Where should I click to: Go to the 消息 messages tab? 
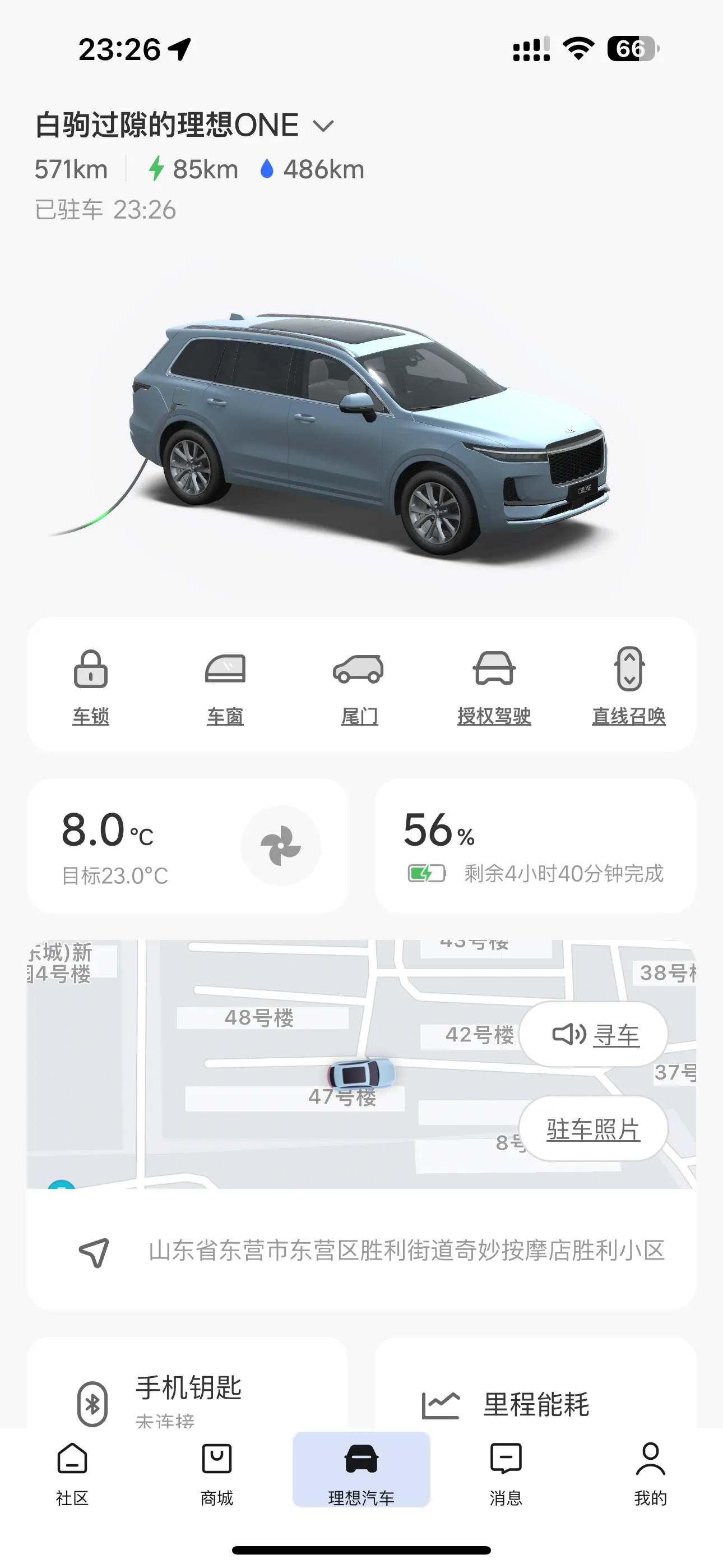(506, 1472)
